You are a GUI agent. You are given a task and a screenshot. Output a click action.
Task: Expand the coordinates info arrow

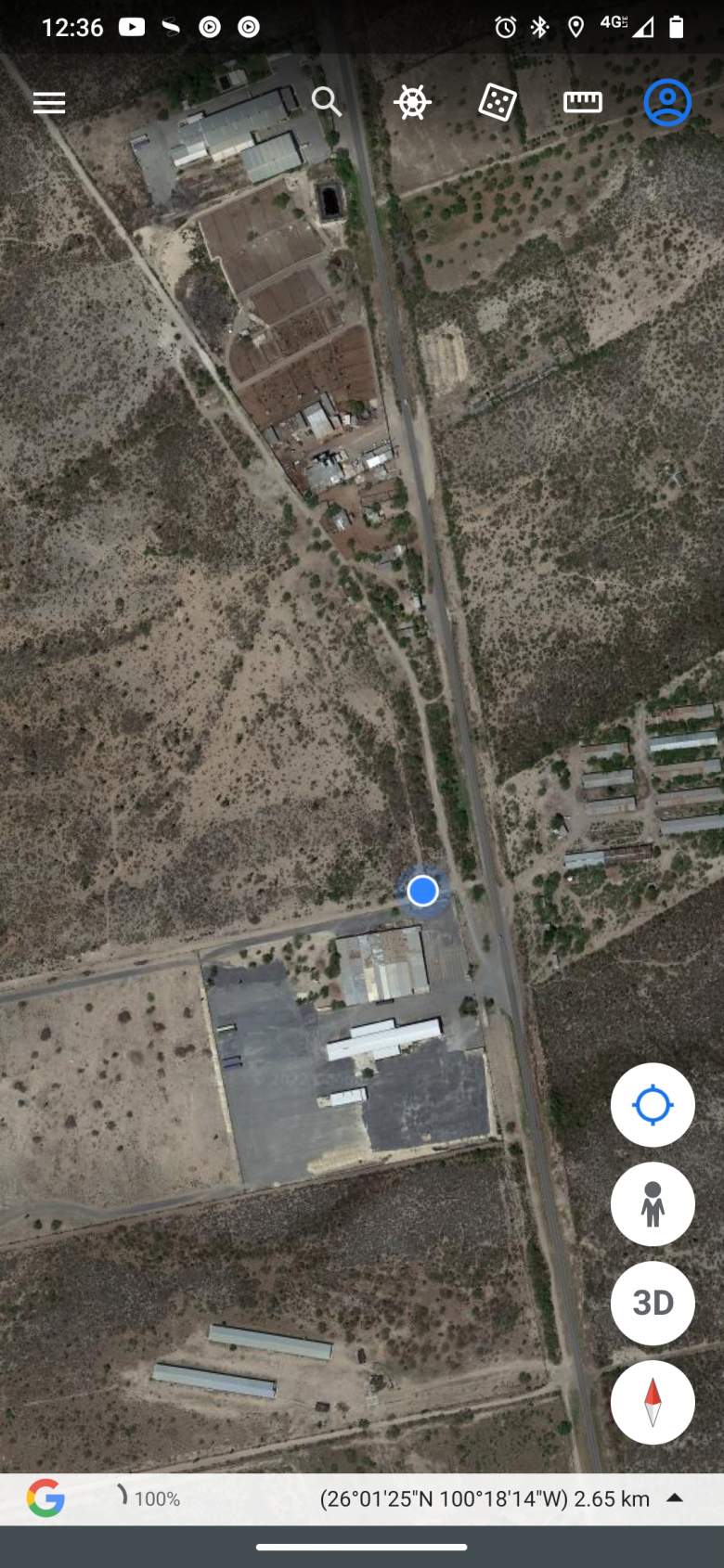point(675,1497)
